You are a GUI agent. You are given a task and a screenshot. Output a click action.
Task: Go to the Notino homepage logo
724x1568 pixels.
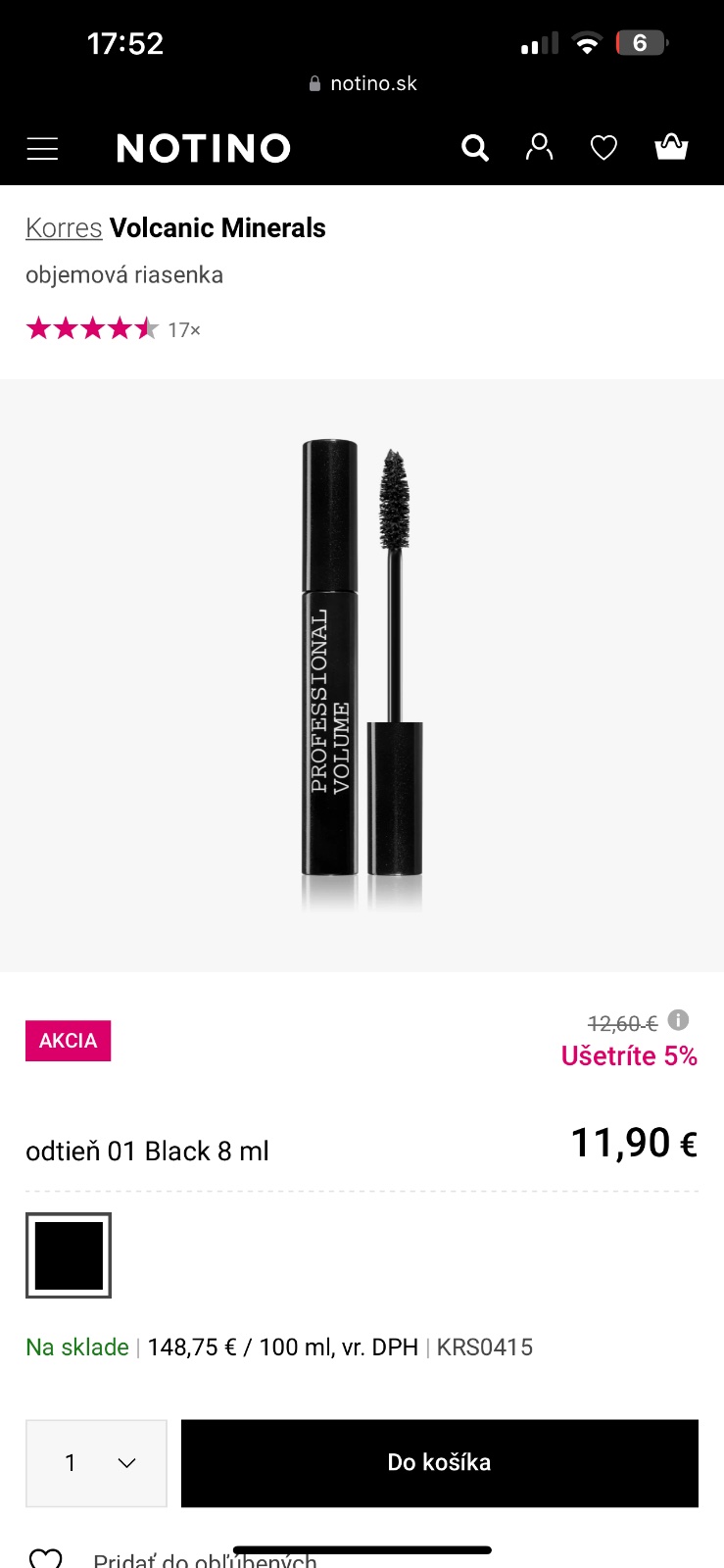(204, 148)
